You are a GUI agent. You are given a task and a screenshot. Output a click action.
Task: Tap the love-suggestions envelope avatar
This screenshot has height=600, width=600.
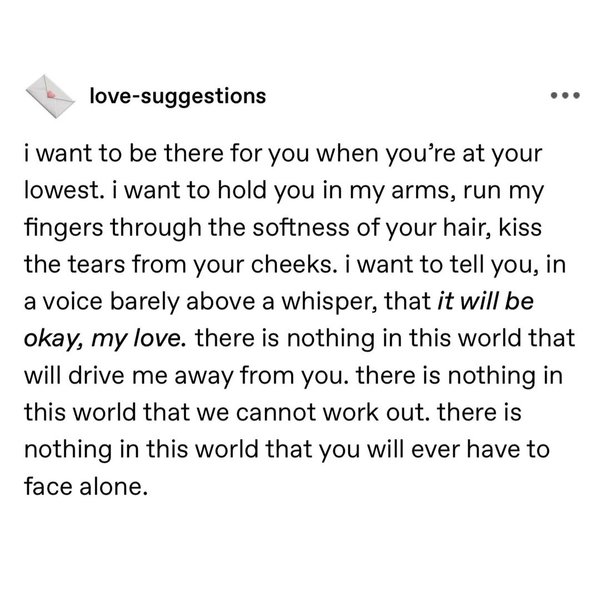49,96
